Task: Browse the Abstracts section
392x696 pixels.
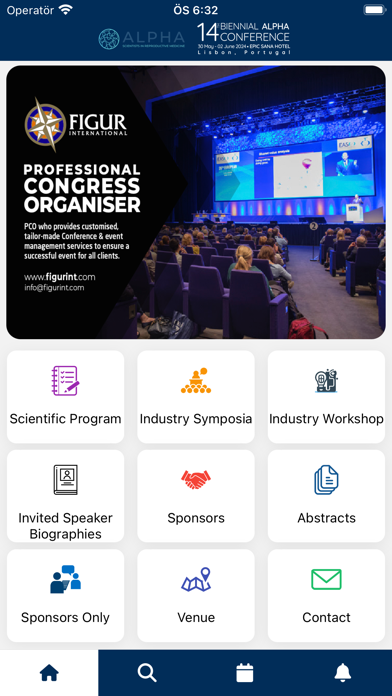Action: [x=326, y=496]
